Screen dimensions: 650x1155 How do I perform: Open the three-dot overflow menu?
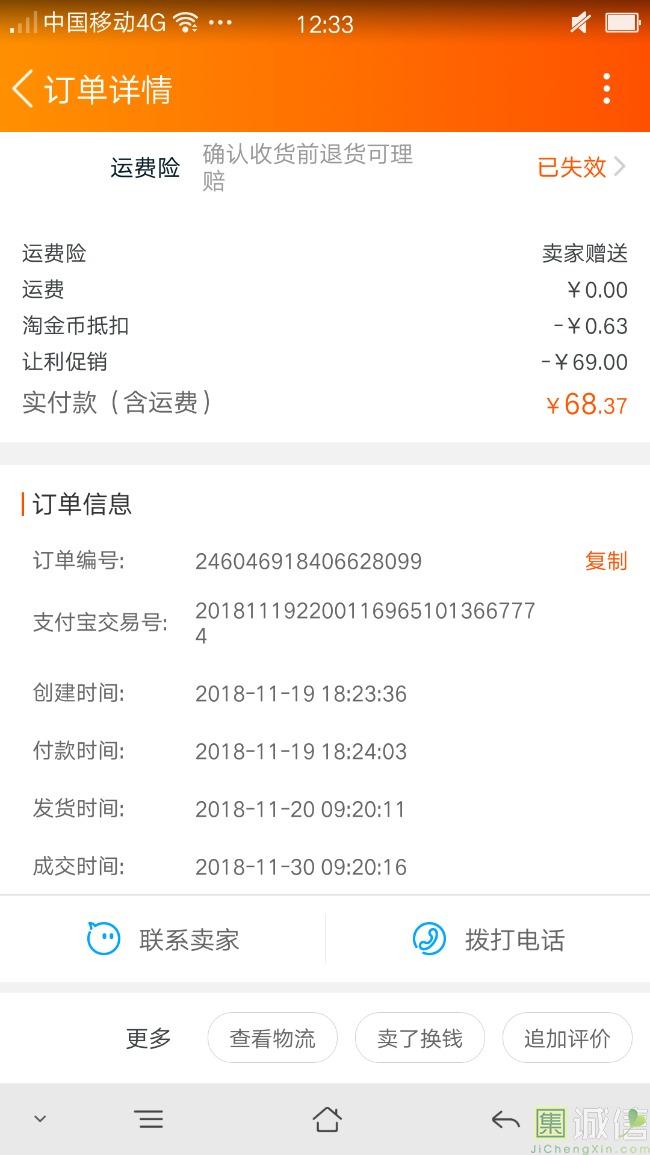606,89
